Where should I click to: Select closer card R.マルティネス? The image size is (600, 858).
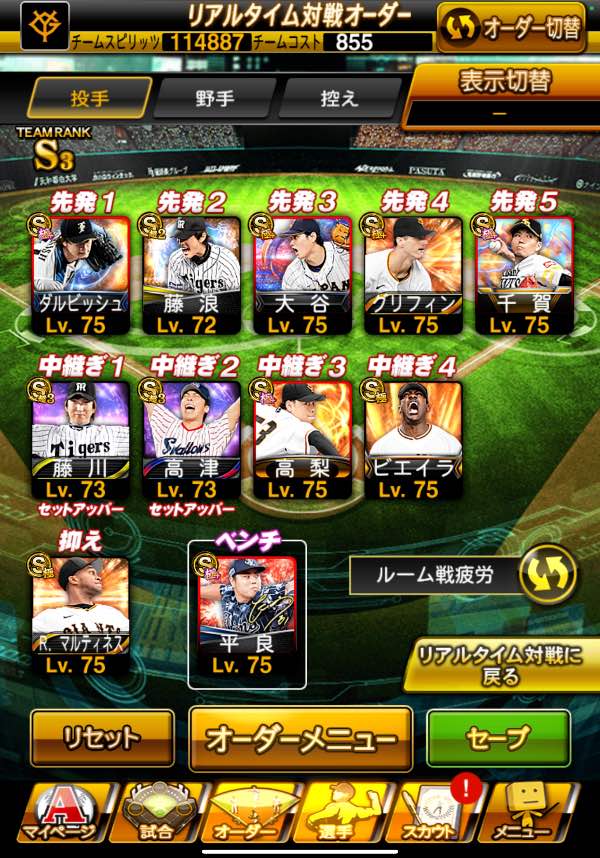(x=80, y=610)
